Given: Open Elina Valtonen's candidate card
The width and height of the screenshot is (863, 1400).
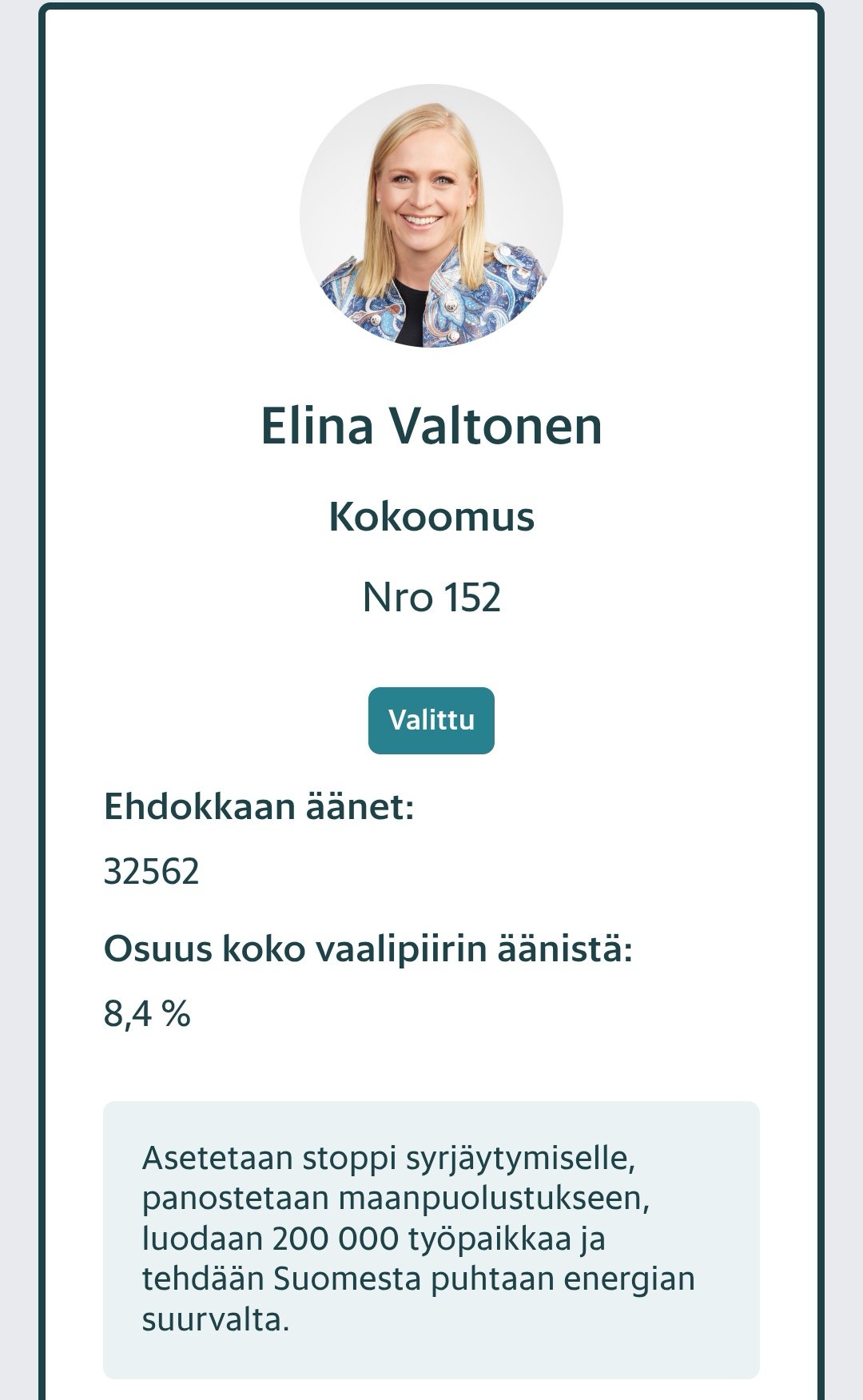Looking at the screenshot, I should pos(431,426).
